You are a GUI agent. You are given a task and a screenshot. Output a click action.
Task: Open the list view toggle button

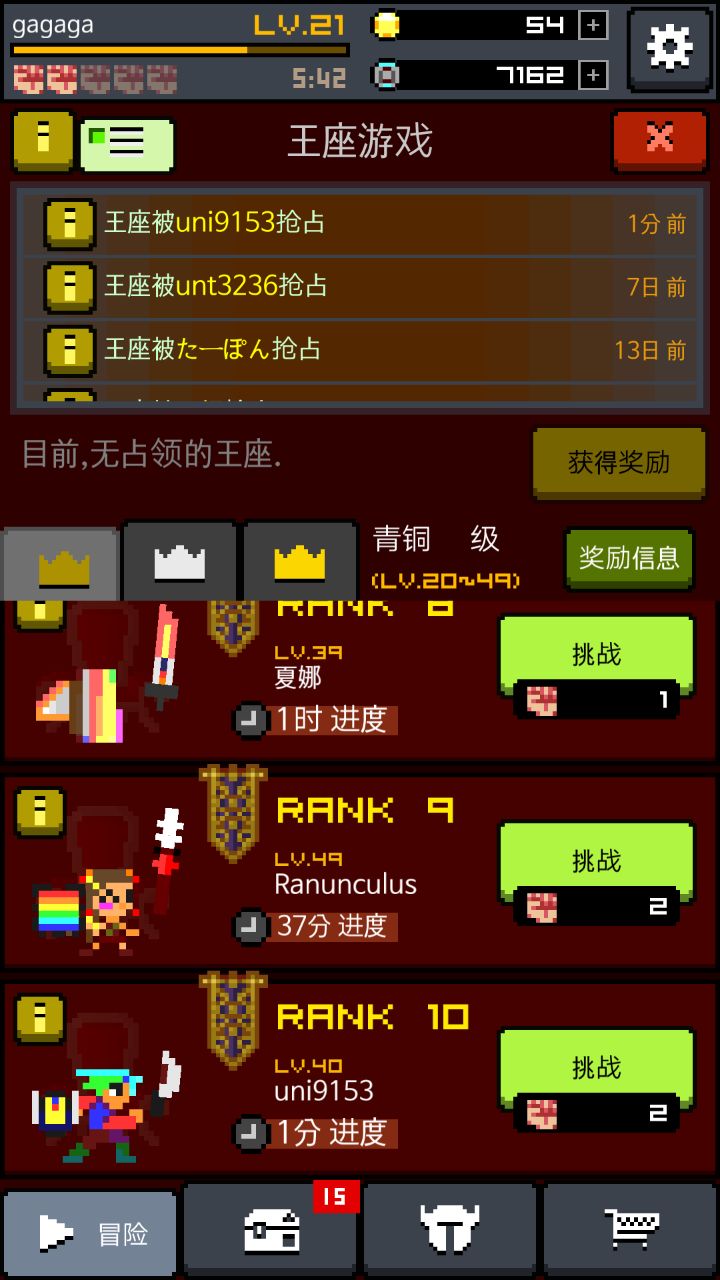[126, 144]
